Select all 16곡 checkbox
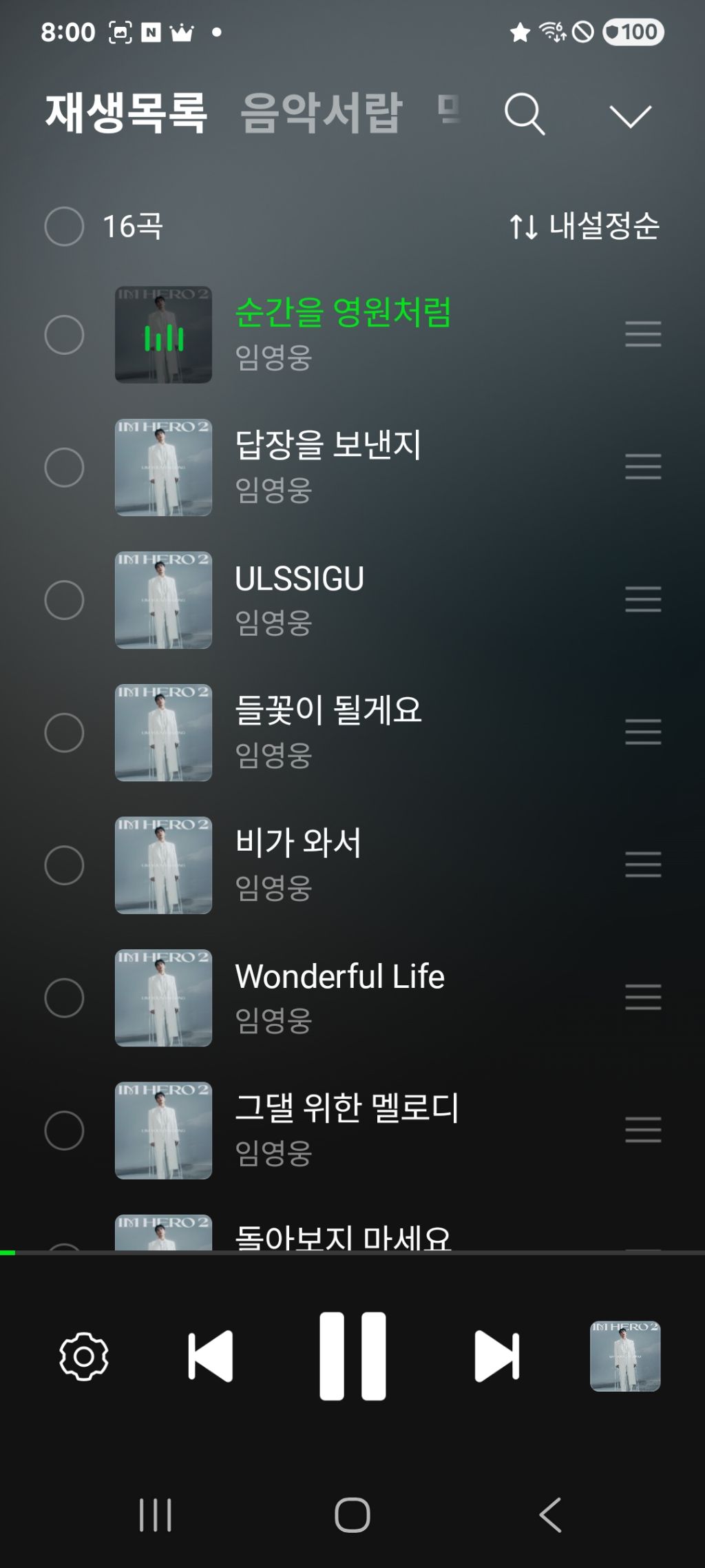Screen dimensions: 705x1568 tap(64, 226)
